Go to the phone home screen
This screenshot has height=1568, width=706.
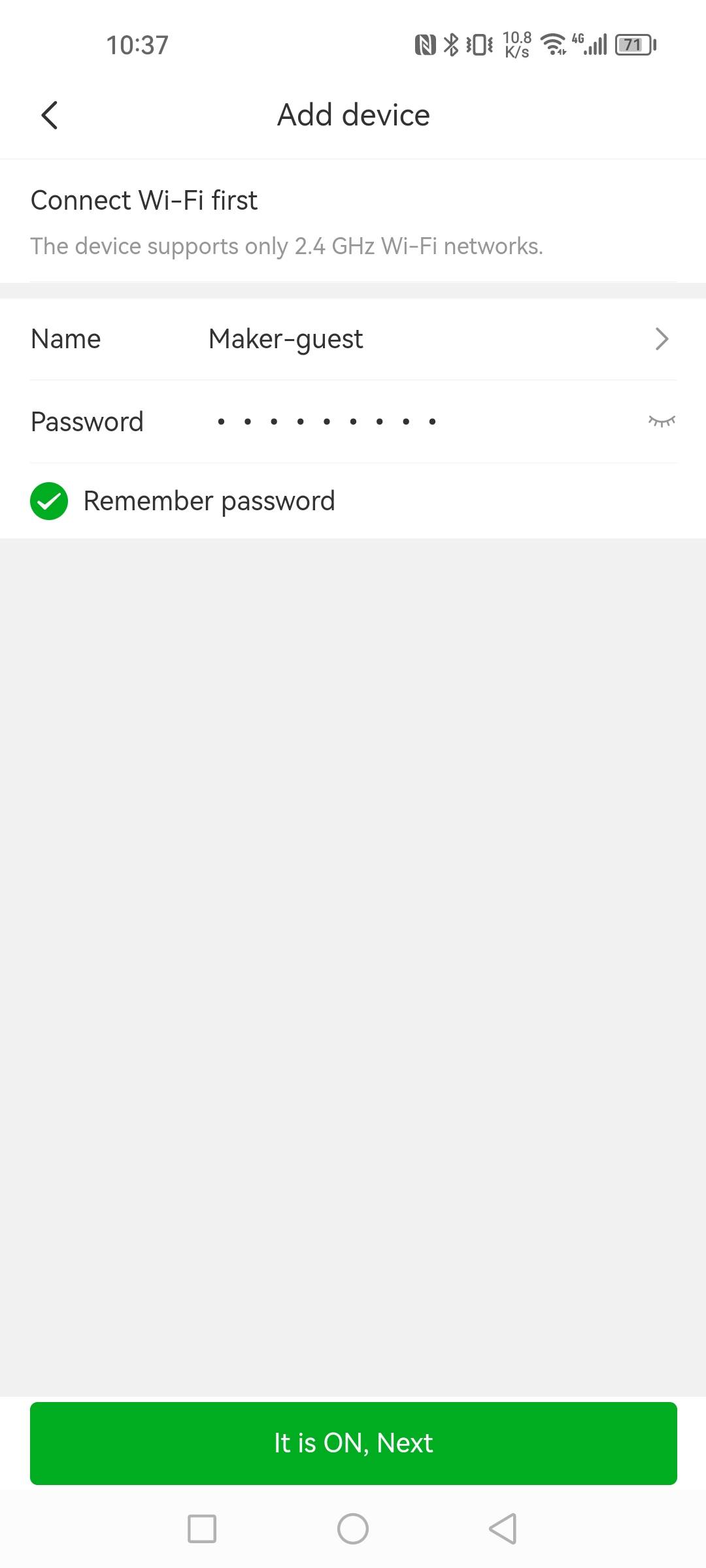(x=353, y=1529)
